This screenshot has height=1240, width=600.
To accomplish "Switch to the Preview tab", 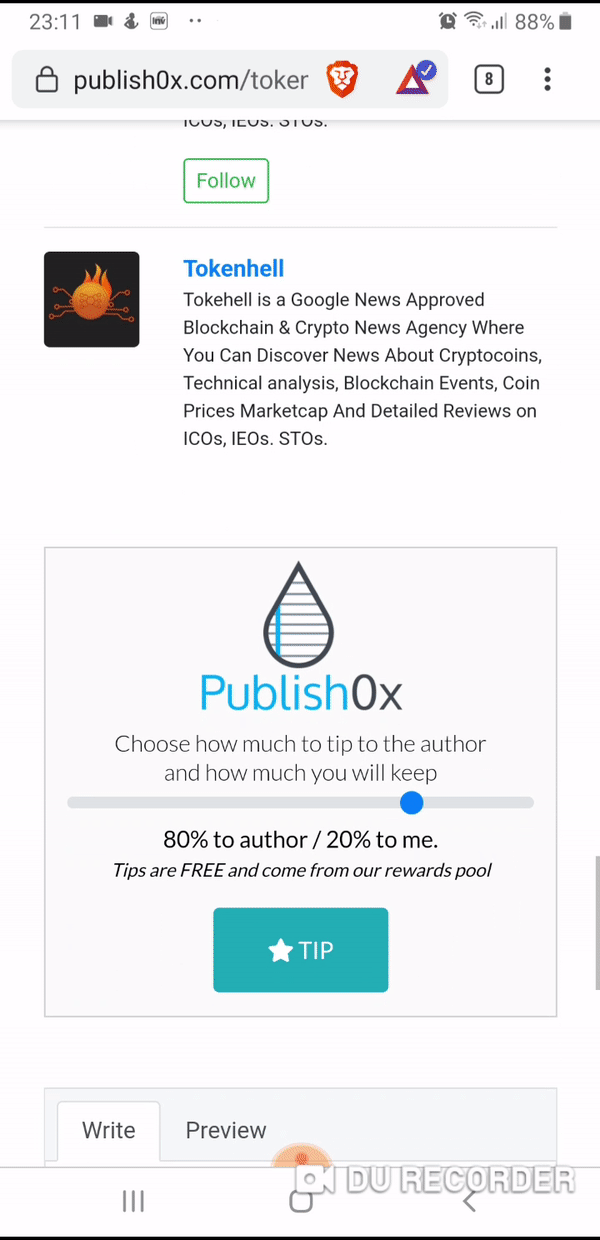I will [x=226, y=1131].
